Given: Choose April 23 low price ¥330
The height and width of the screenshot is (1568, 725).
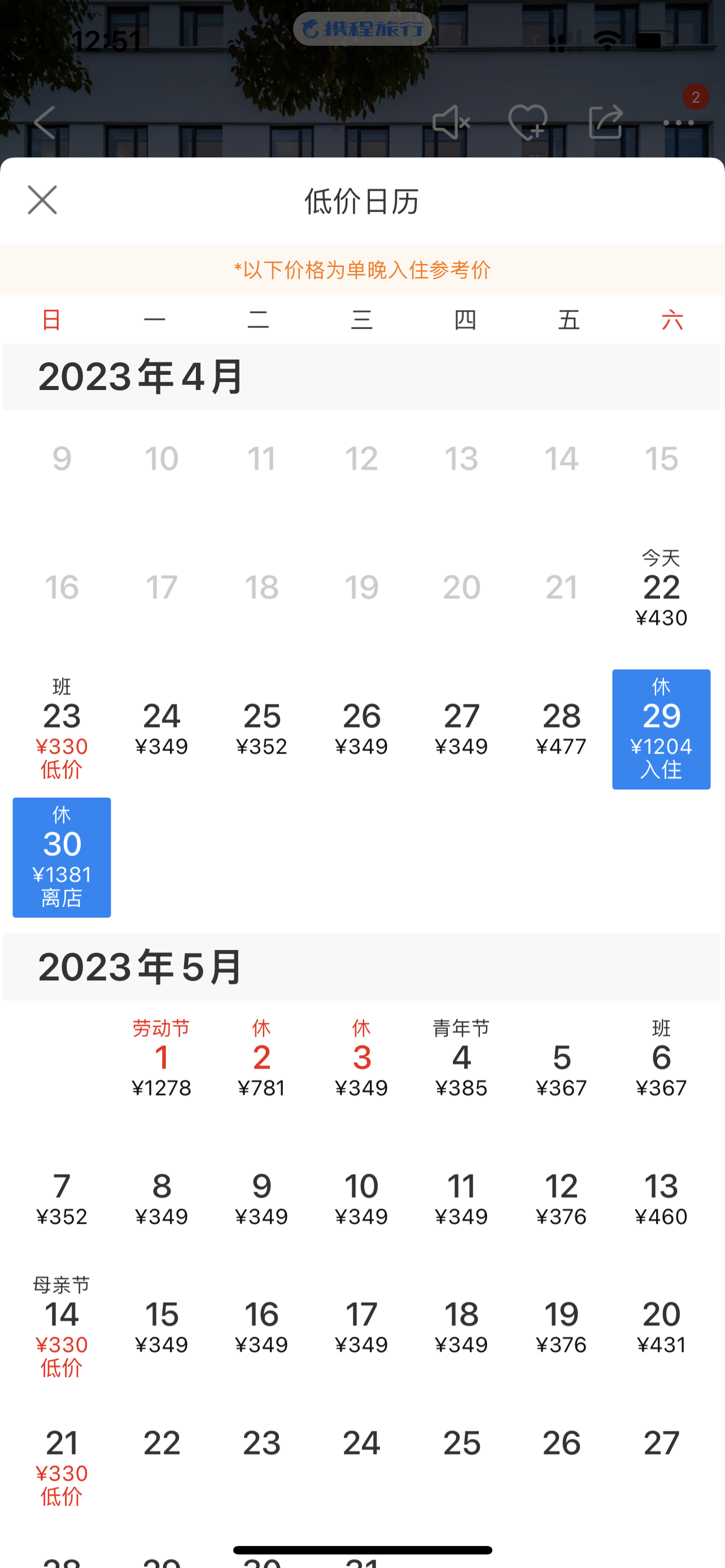Looking at the screenshot, I should tap(62, 729).
